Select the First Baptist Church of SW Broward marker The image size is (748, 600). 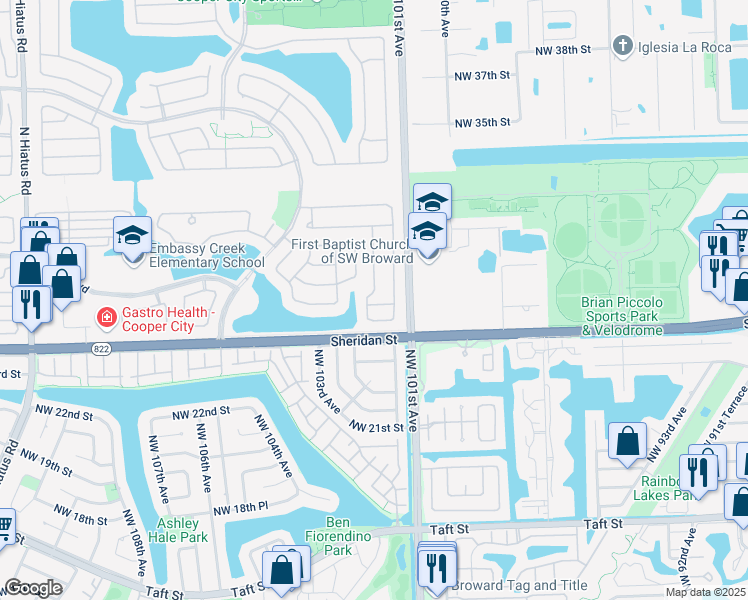coord(428,233)
